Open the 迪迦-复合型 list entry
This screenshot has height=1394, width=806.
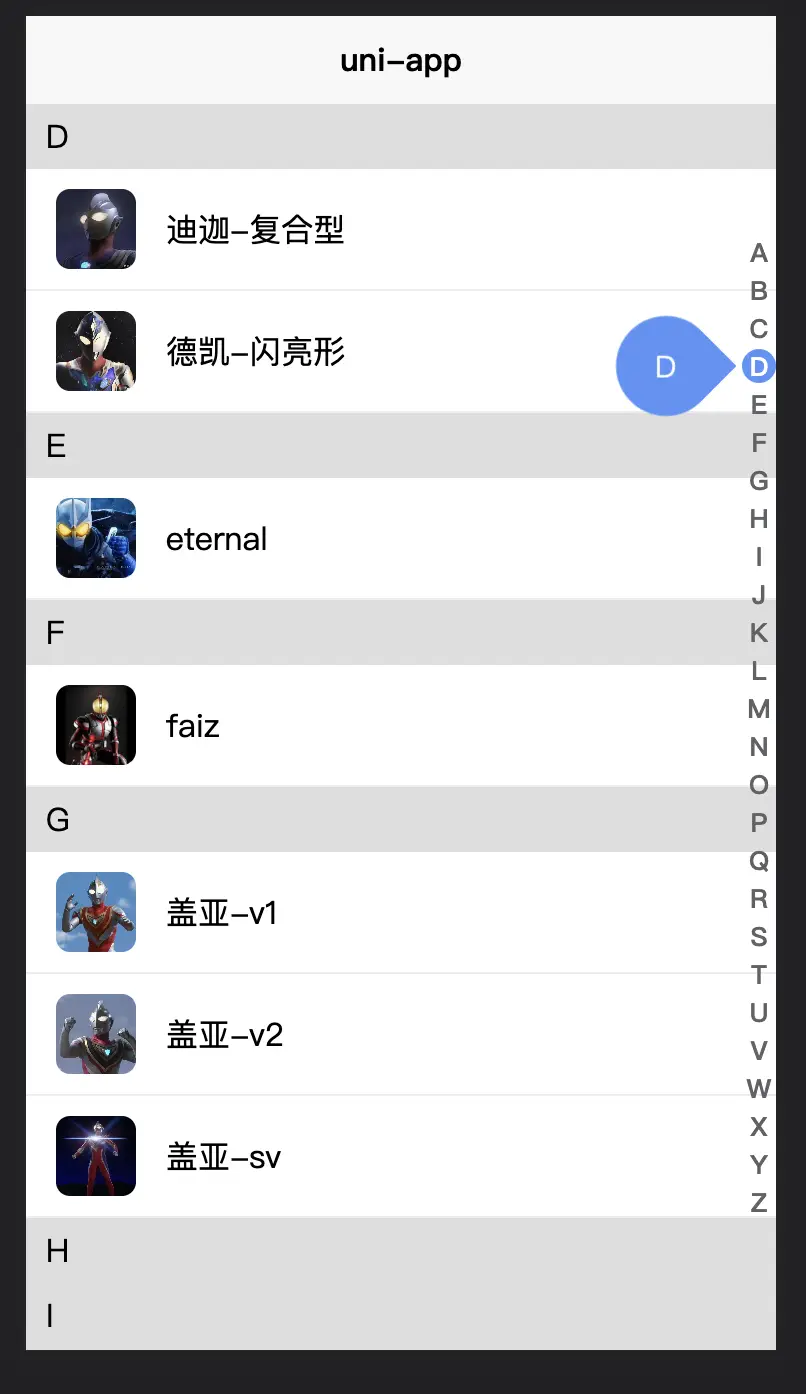(x=401, y=229)
